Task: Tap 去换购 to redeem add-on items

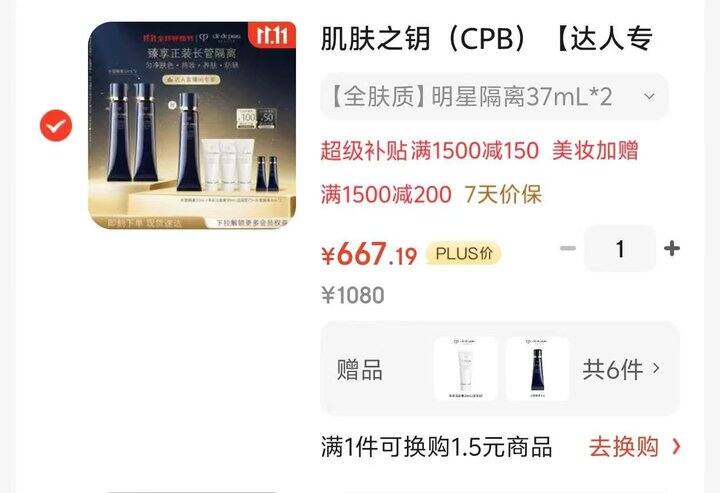Action: [635, 446]
